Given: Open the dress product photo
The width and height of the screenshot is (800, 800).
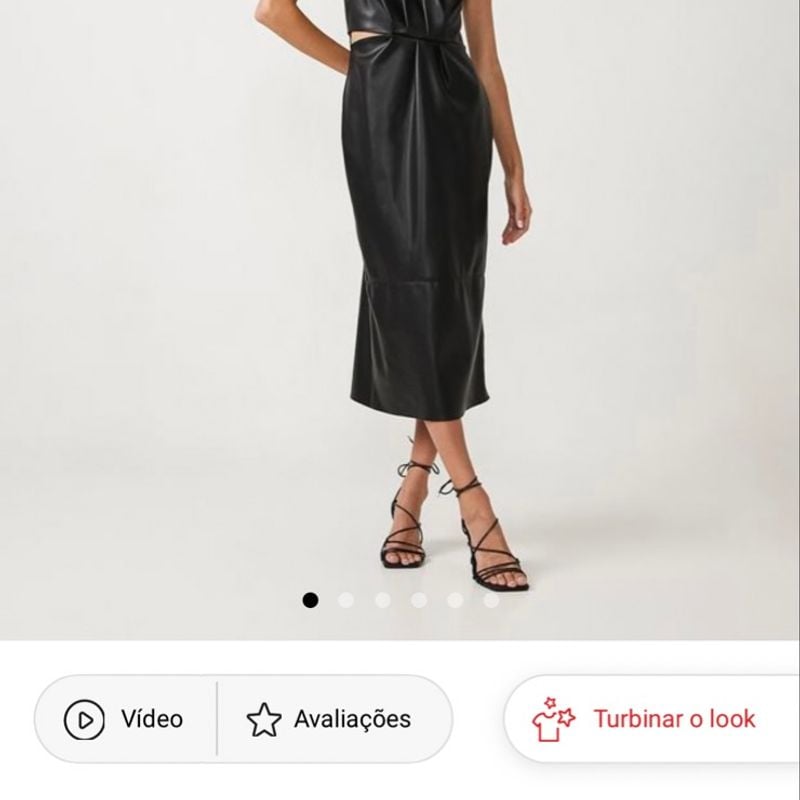Looking at the screenshot, I should click(x=420, y=300).
